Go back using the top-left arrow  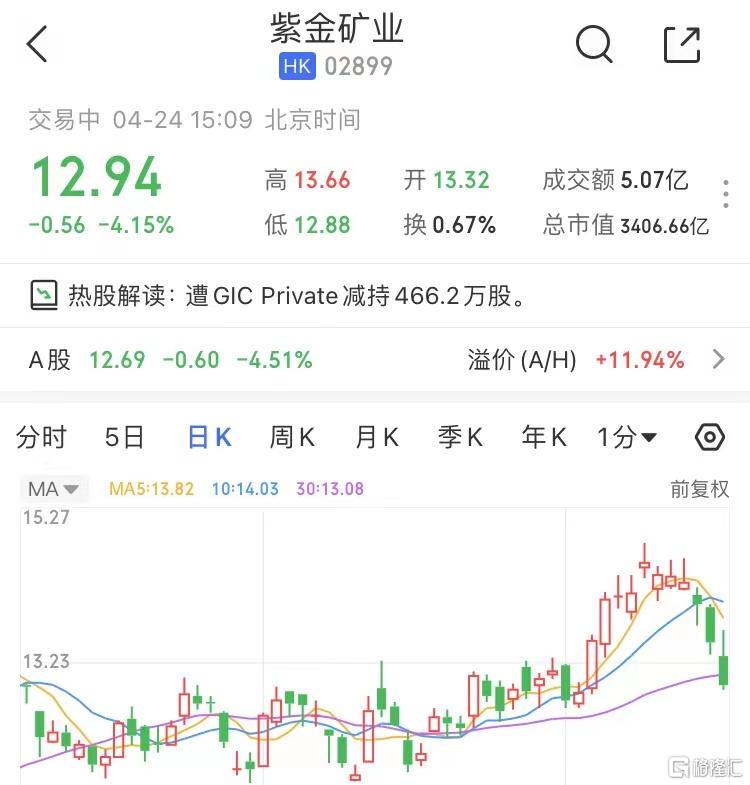(38, 45)
